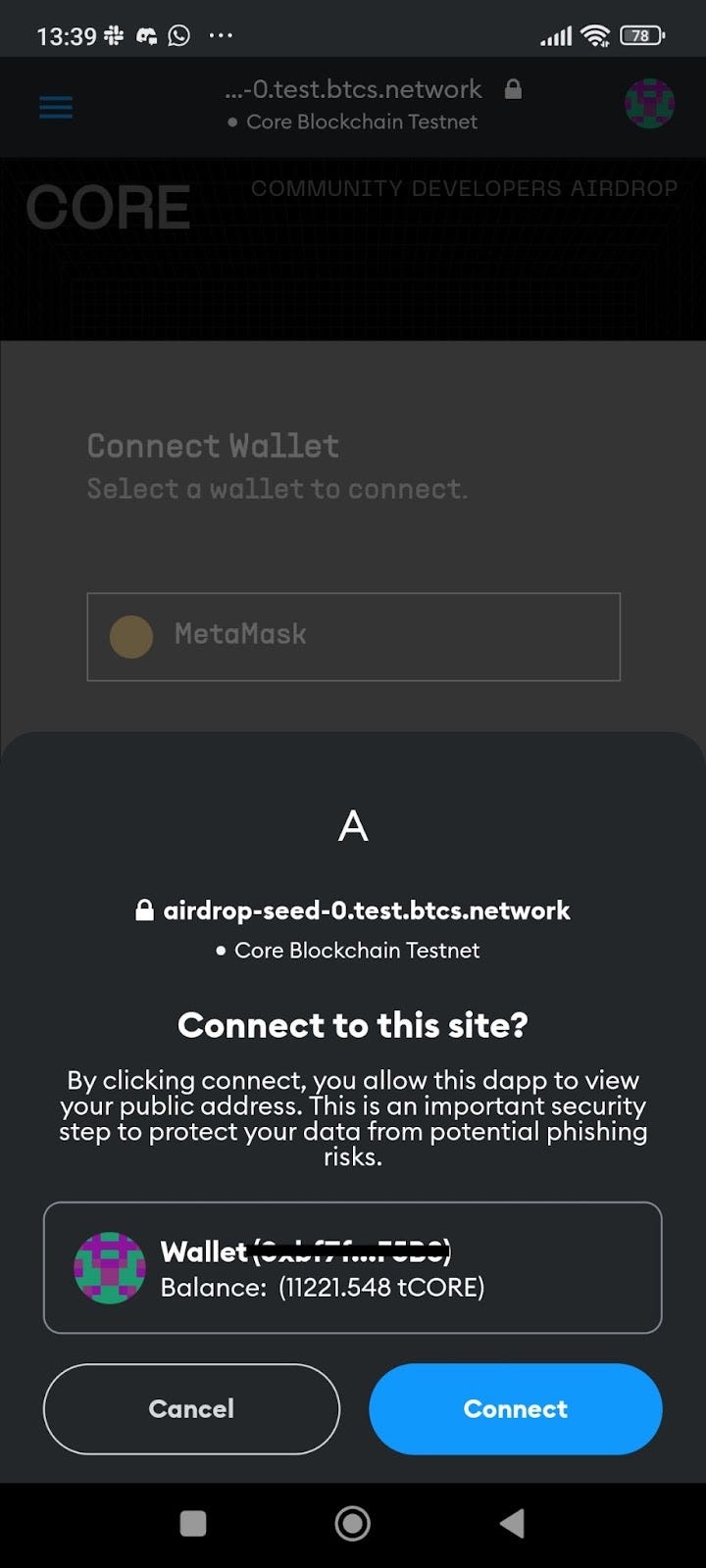Cancel the site connection request
Screen dimensions: 706x1568
(x=191, y=1408)
